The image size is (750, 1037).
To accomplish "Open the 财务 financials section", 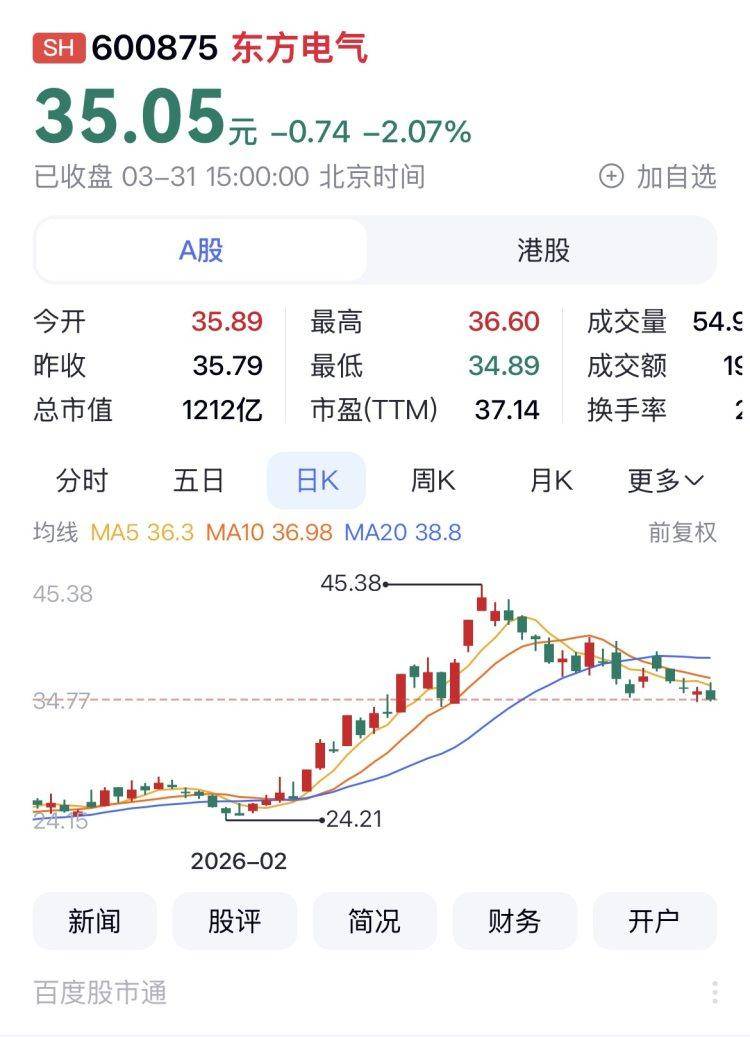I will 515,921.
